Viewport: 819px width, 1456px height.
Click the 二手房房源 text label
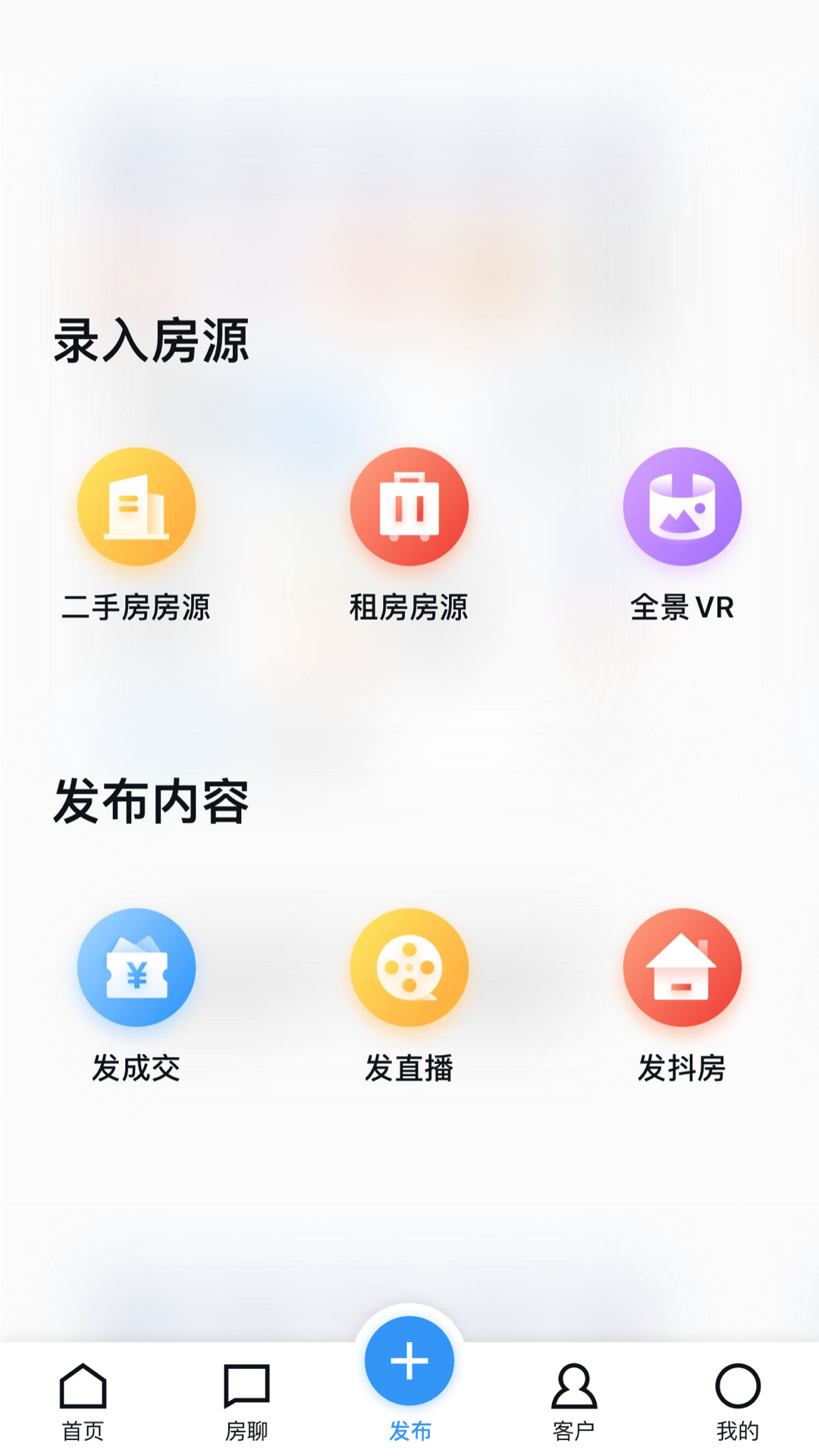pyautogui.click(x=136, y=607)
